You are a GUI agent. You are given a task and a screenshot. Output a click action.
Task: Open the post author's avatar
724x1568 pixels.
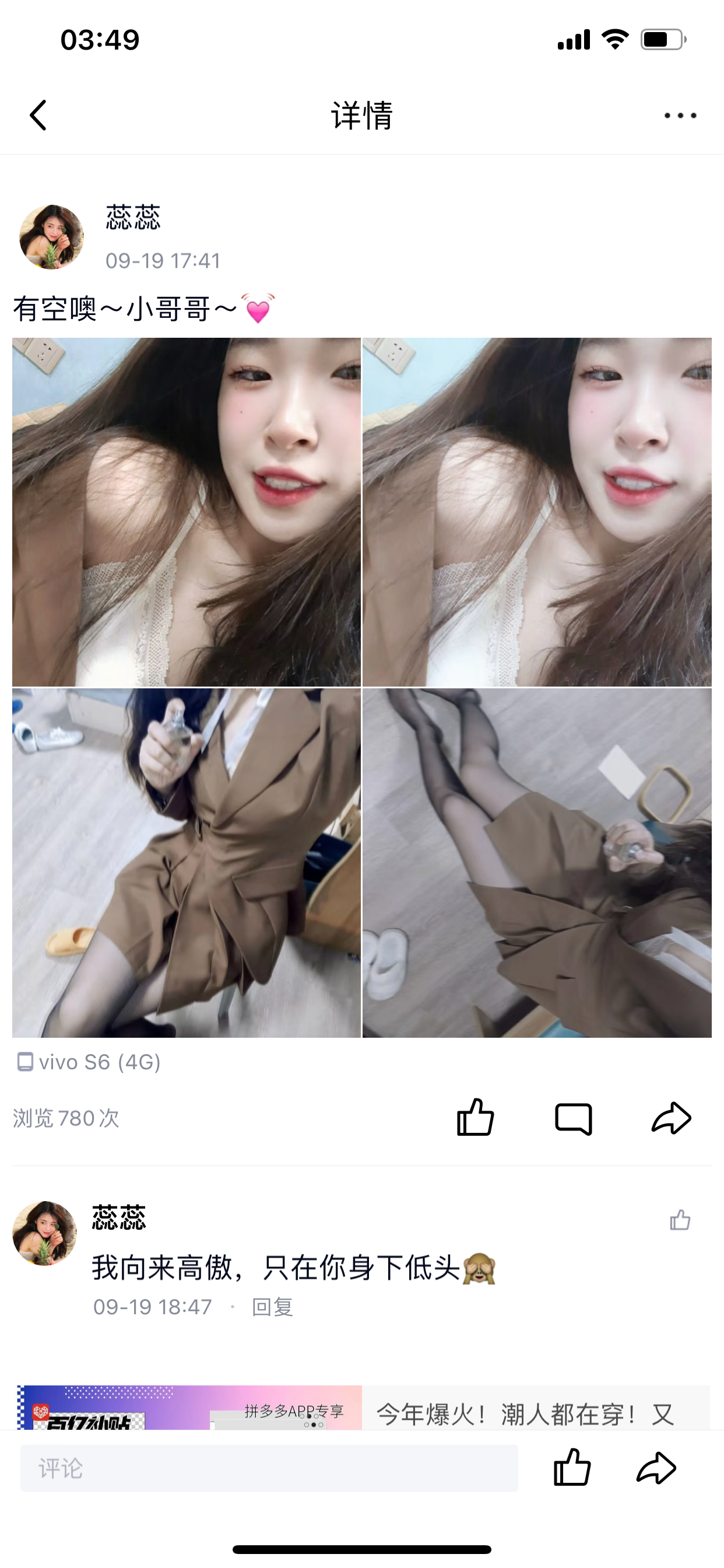52,237
